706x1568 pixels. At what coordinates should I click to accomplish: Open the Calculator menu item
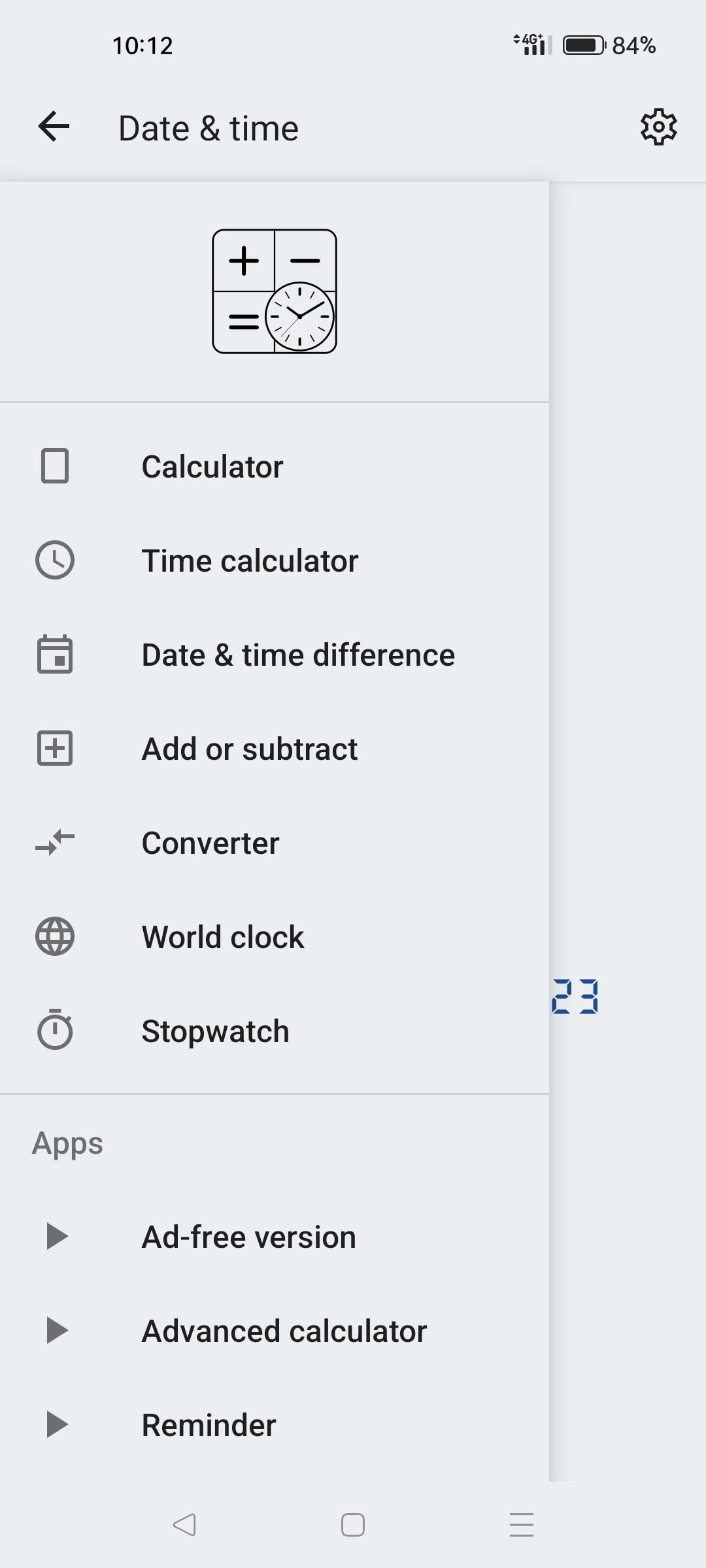[212, 465]
